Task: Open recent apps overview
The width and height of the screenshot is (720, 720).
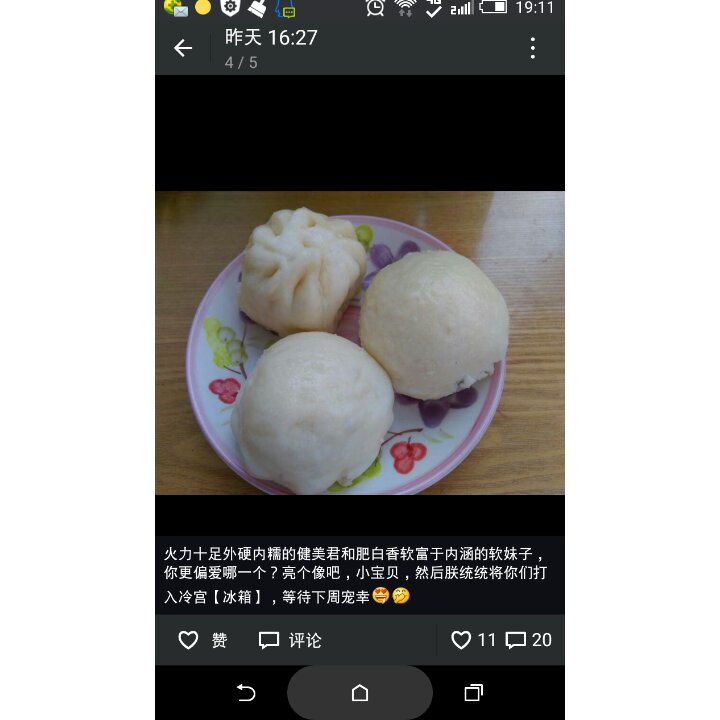Action: pos(473,693)
